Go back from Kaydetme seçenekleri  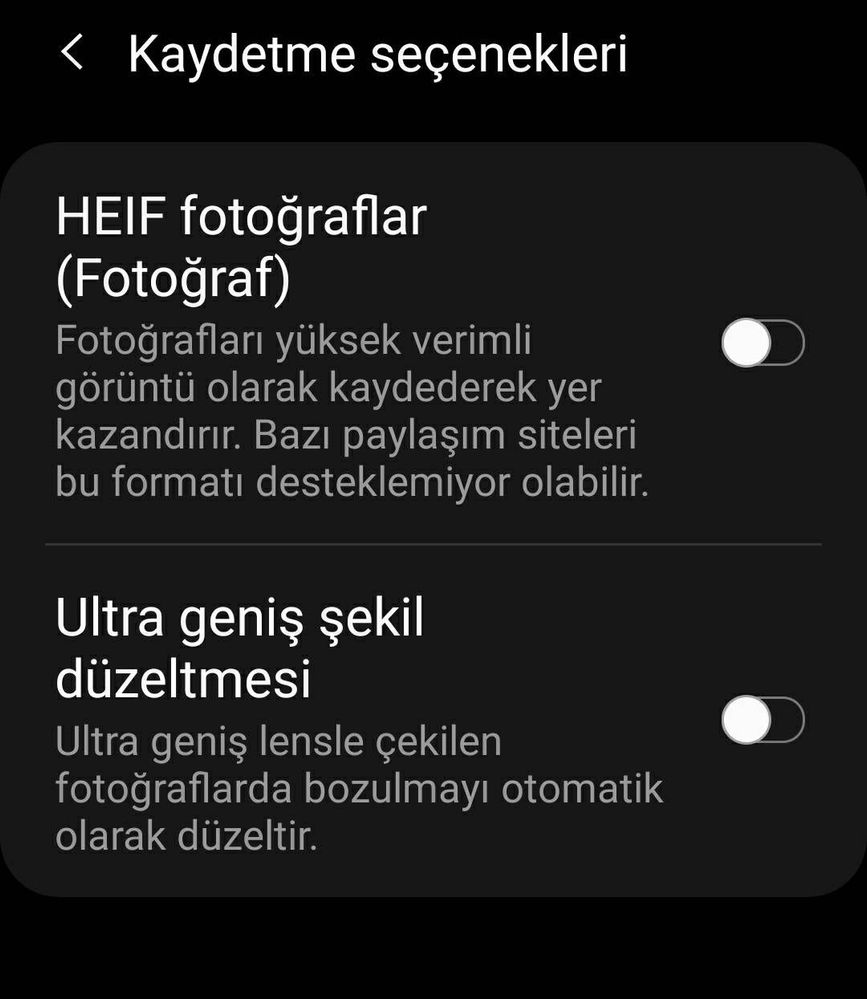(x=72, y=54)
